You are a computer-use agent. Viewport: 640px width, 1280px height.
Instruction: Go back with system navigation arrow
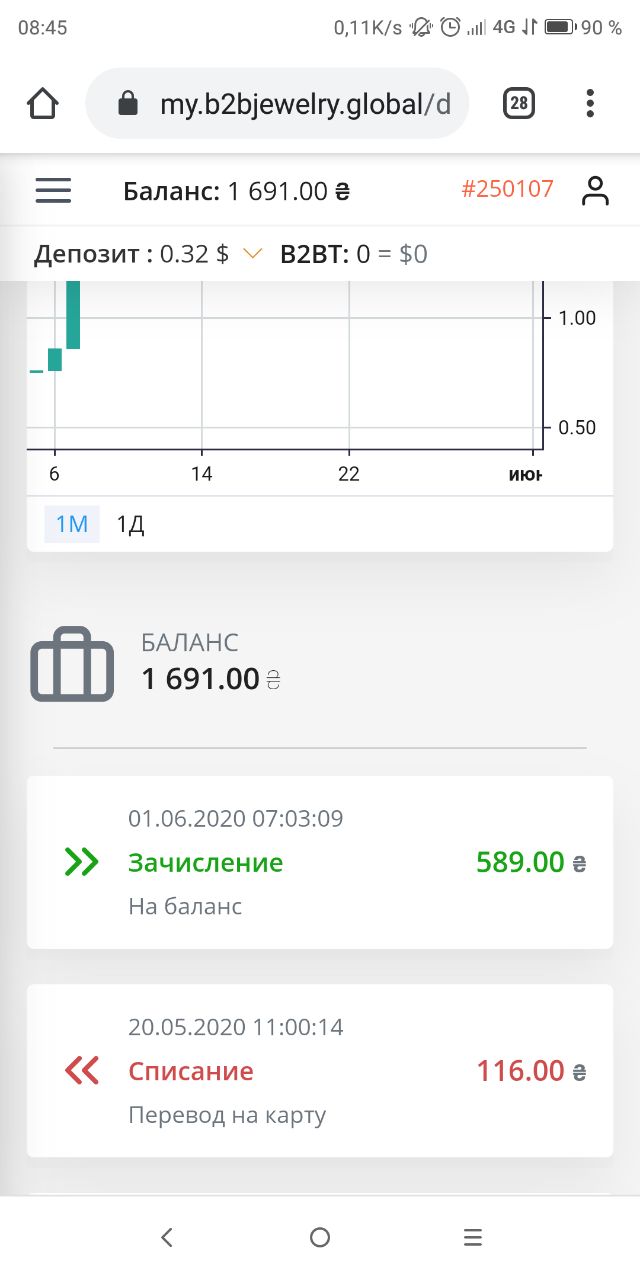167,1237
